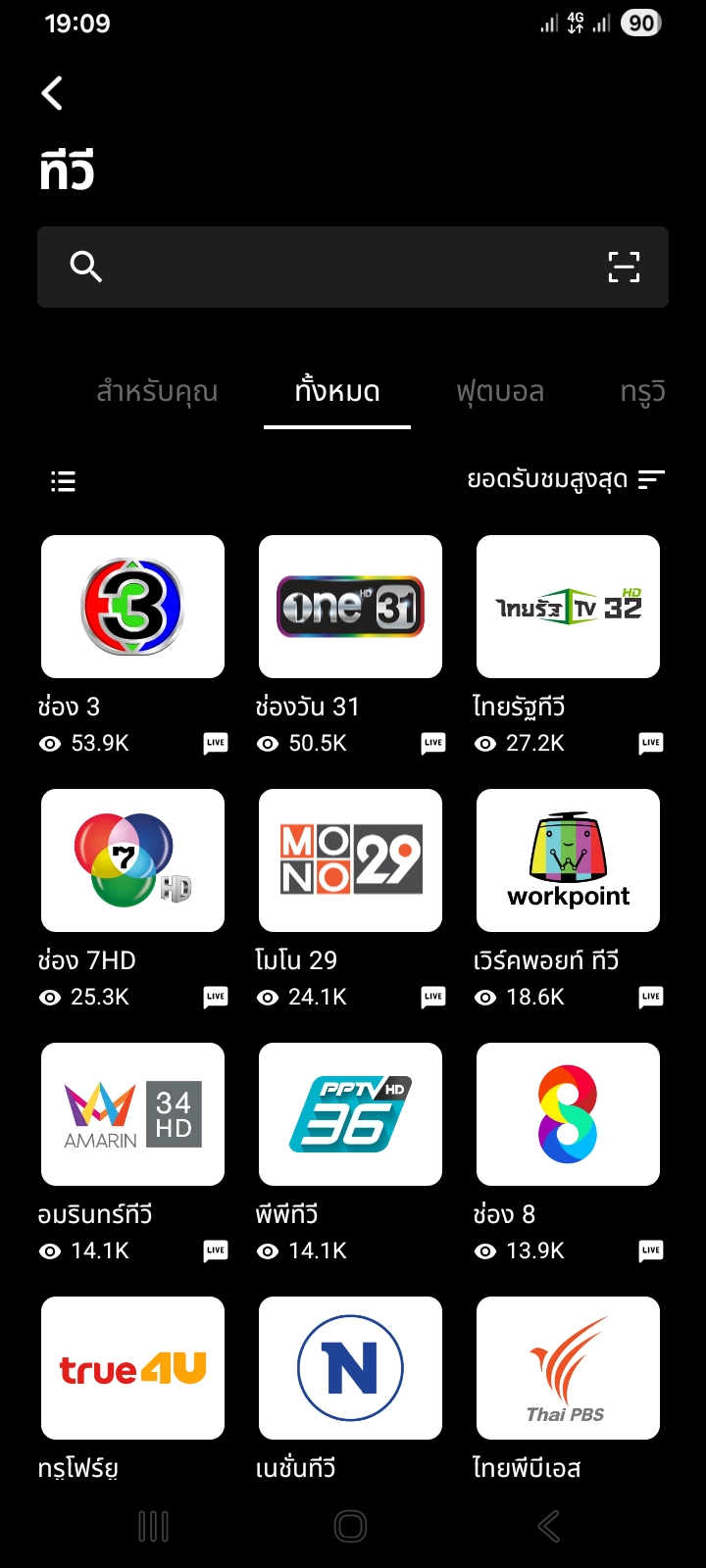Open the อมรินทร์ทีวี channel

[x=132, y=1114]
